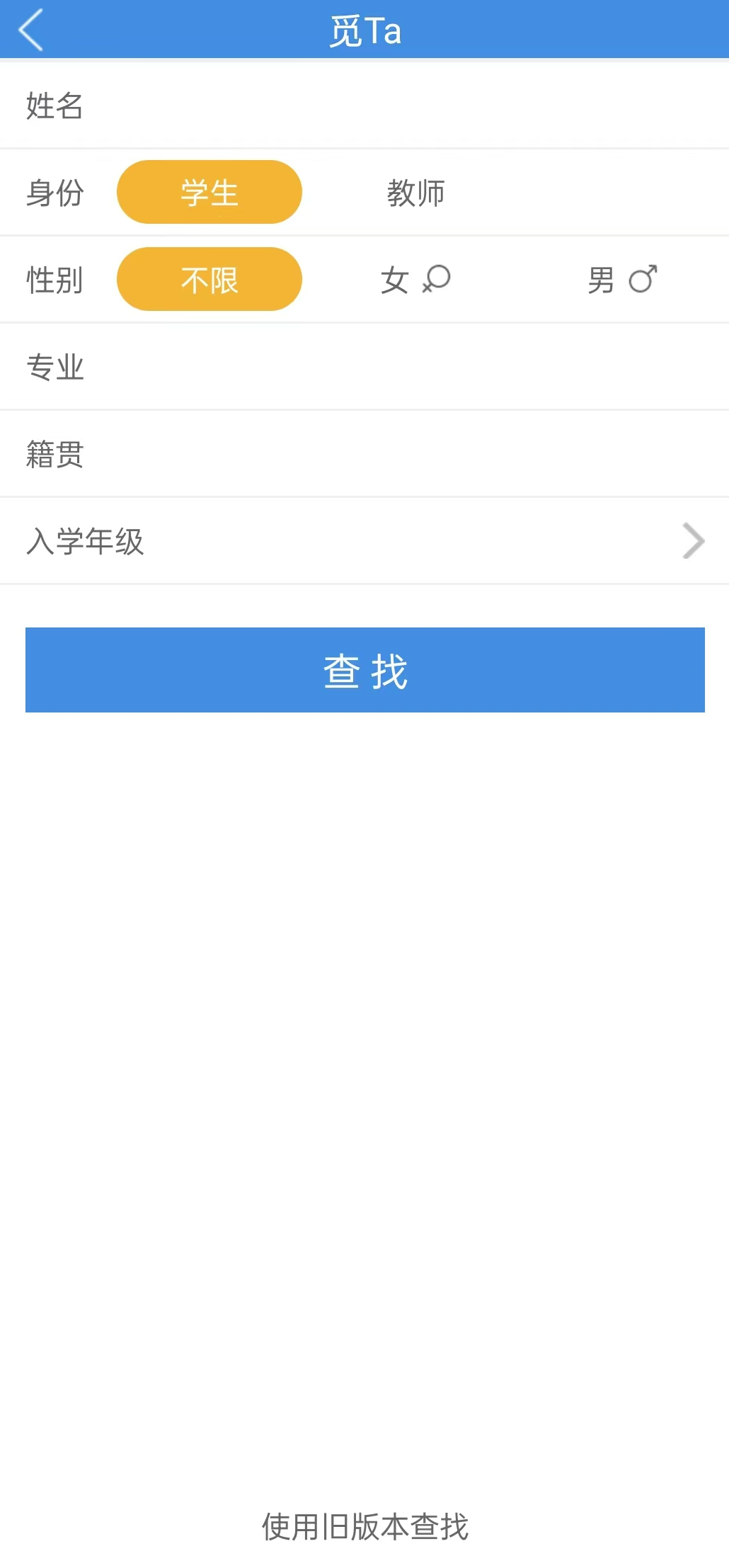Open 使用旧版本查找 link
This screenshot has width=729, height=1568.
coord(364,1526)
